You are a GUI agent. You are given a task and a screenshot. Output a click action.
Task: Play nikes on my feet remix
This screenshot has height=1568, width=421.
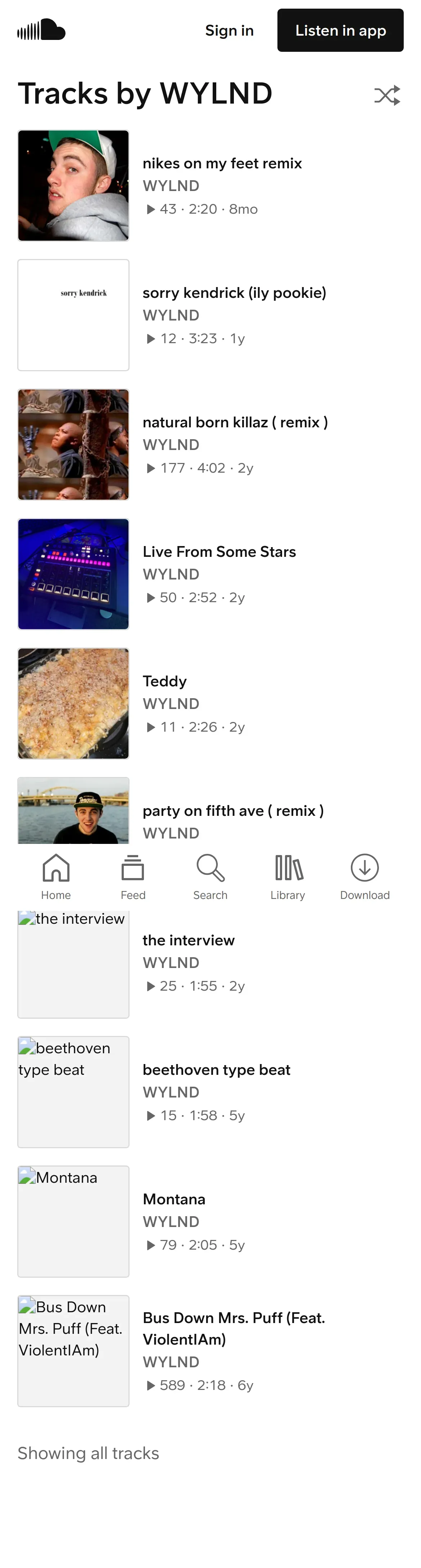(x=222, y=164)
